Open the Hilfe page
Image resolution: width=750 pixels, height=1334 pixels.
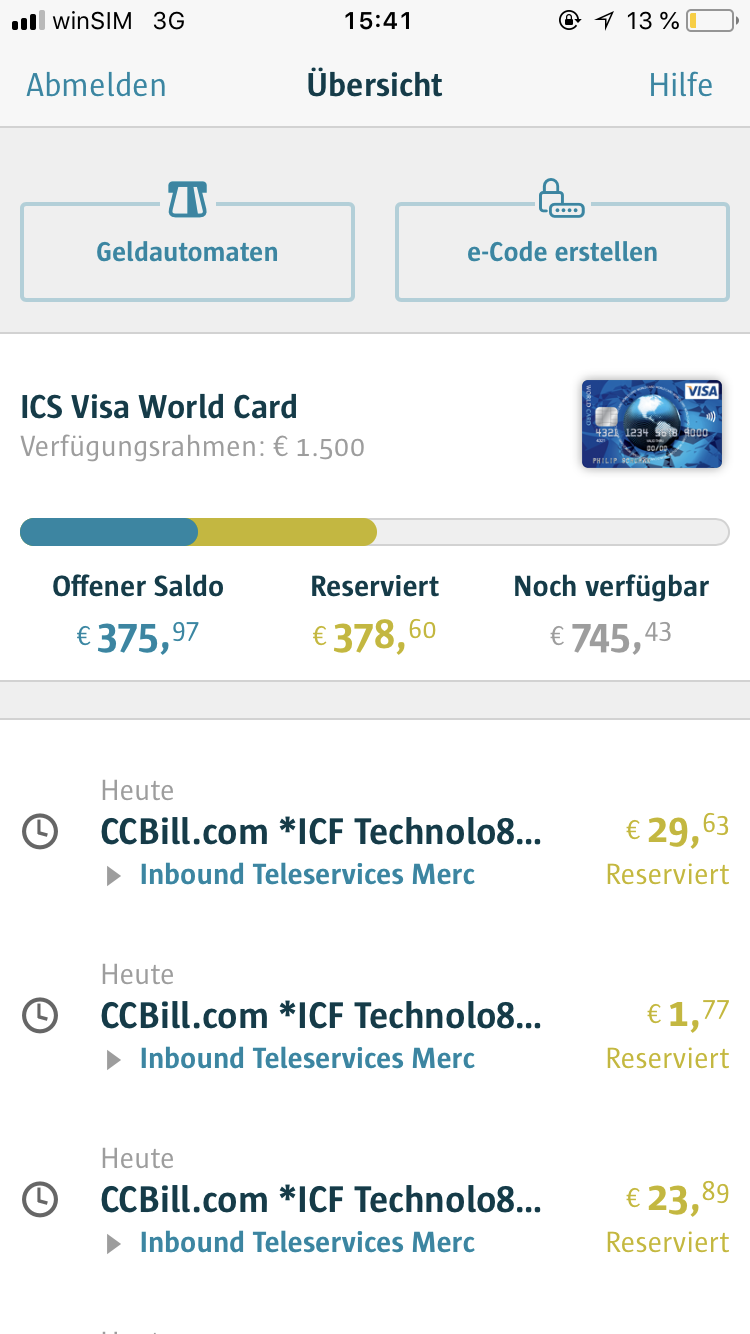click(x=680, y=85)
